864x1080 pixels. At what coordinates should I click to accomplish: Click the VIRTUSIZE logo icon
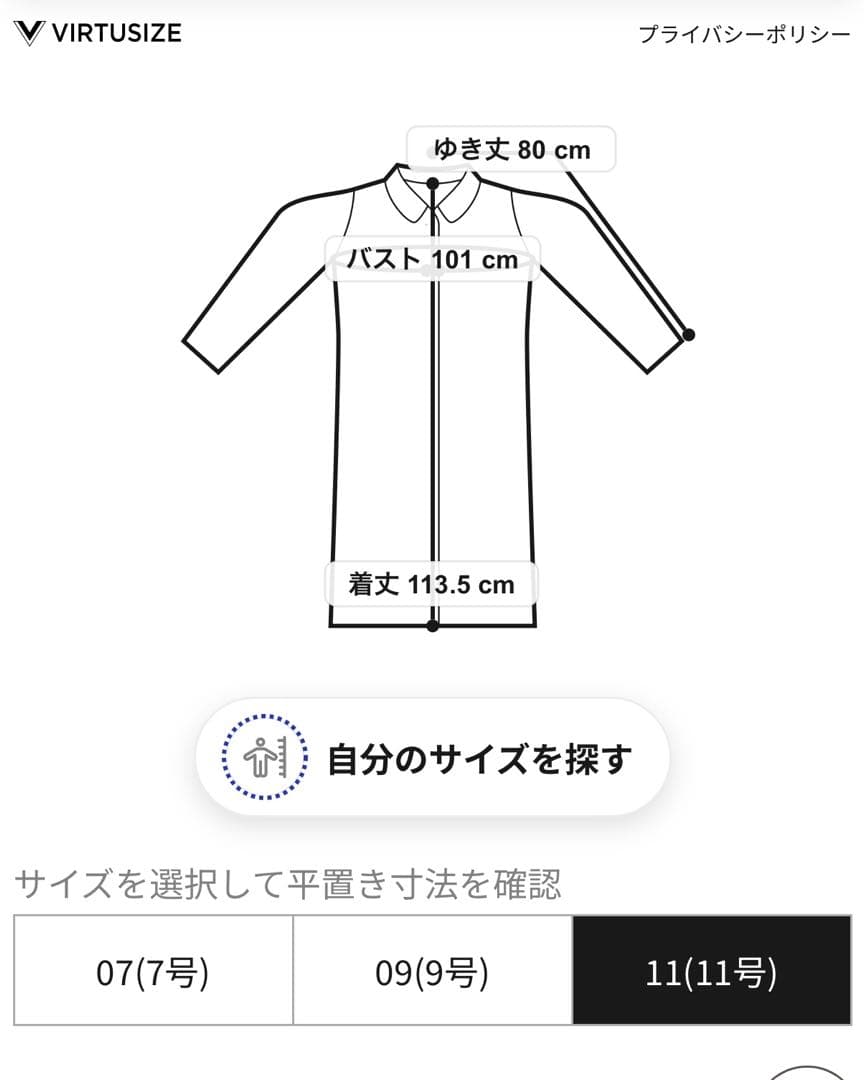(29, 33)
